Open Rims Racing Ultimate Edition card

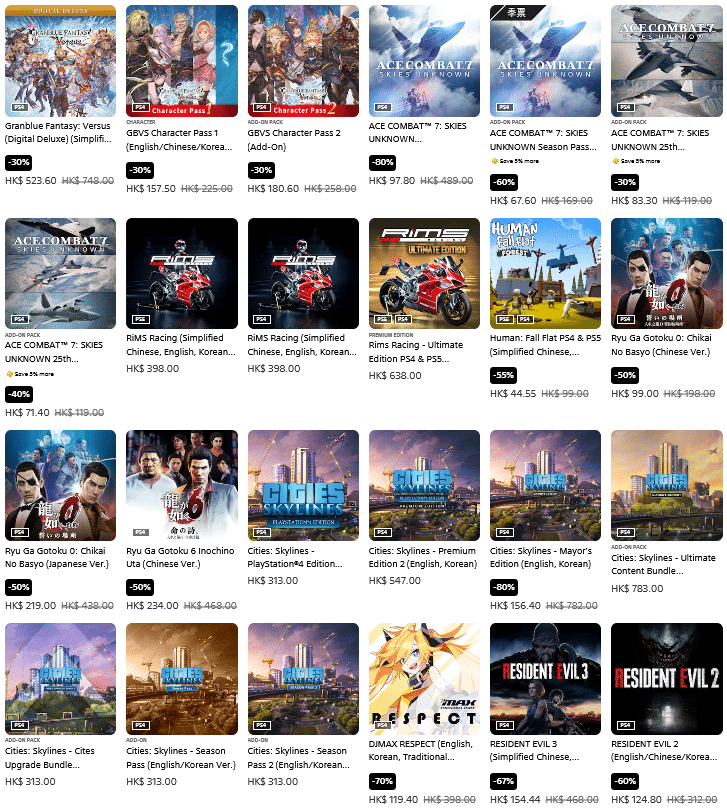coord(424,273)
